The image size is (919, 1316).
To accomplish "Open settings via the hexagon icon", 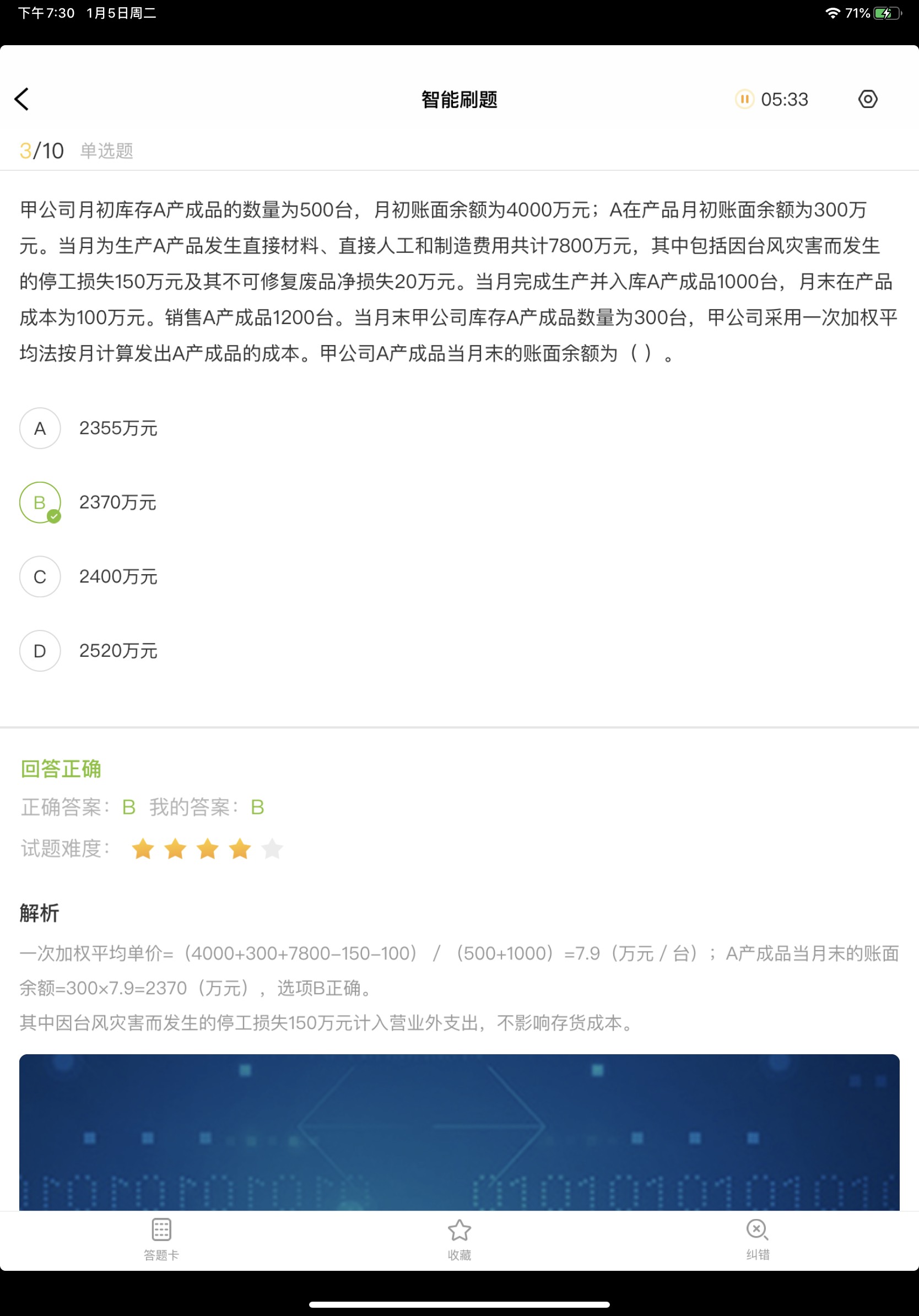I will click(867, 99).
